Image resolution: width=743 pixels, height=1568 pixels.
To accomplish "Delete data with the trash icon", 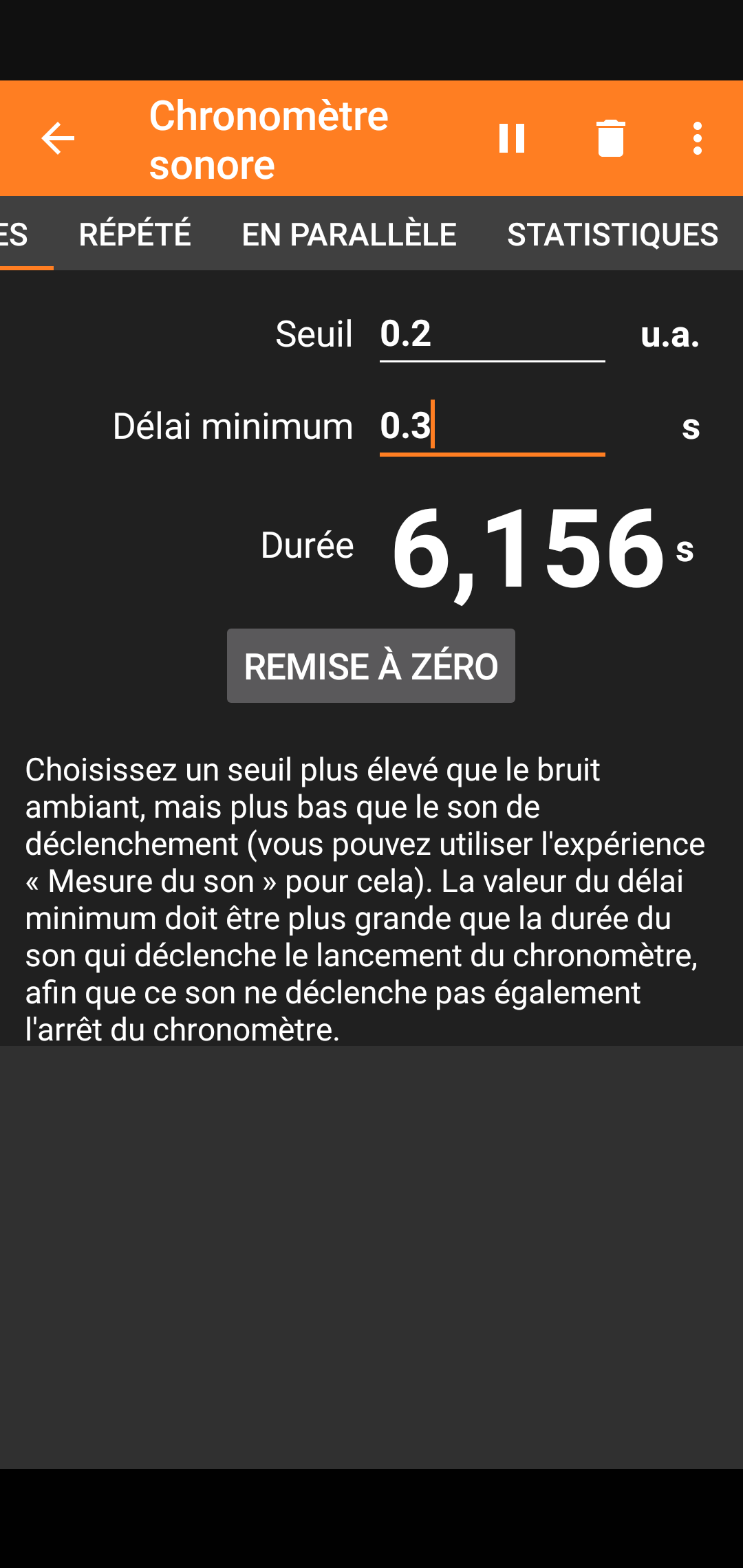I will [611, 138].
